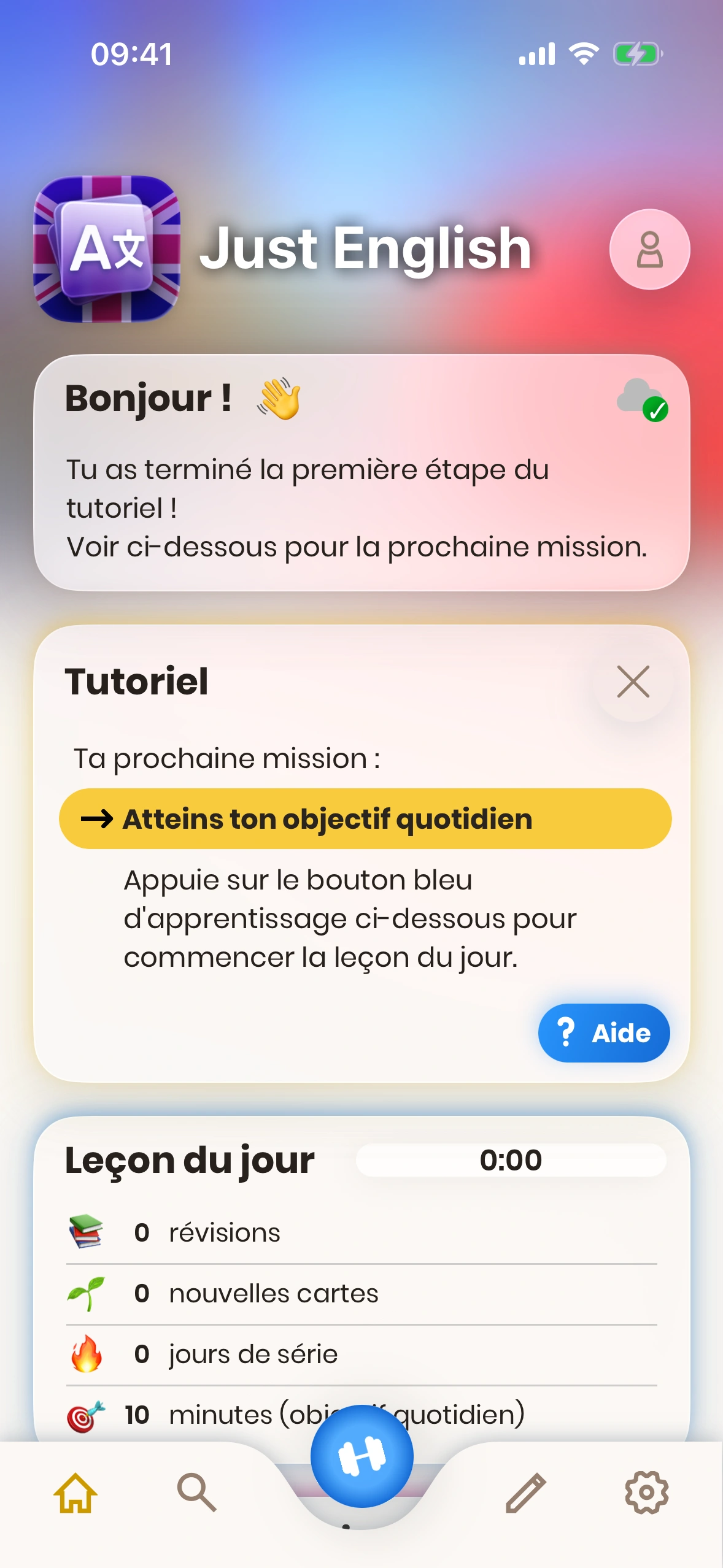Open the search tab
Screen dimensions: 723x1568
pyautogui.click(x=196, y=1493)
